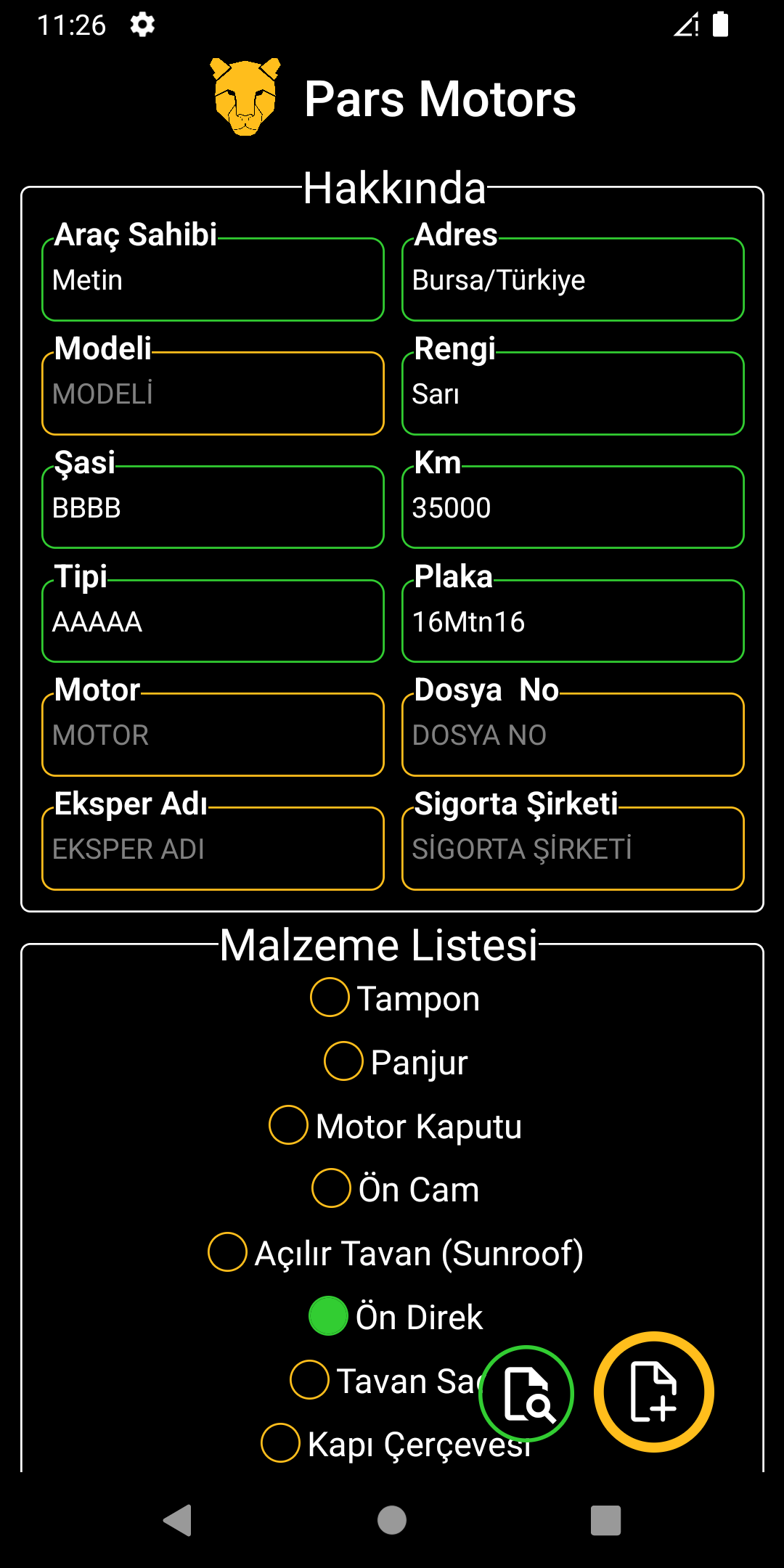This screenshot has height=1568, width=784.
Task: Click the Km field showing 35000
Action: tap(573, 507)
